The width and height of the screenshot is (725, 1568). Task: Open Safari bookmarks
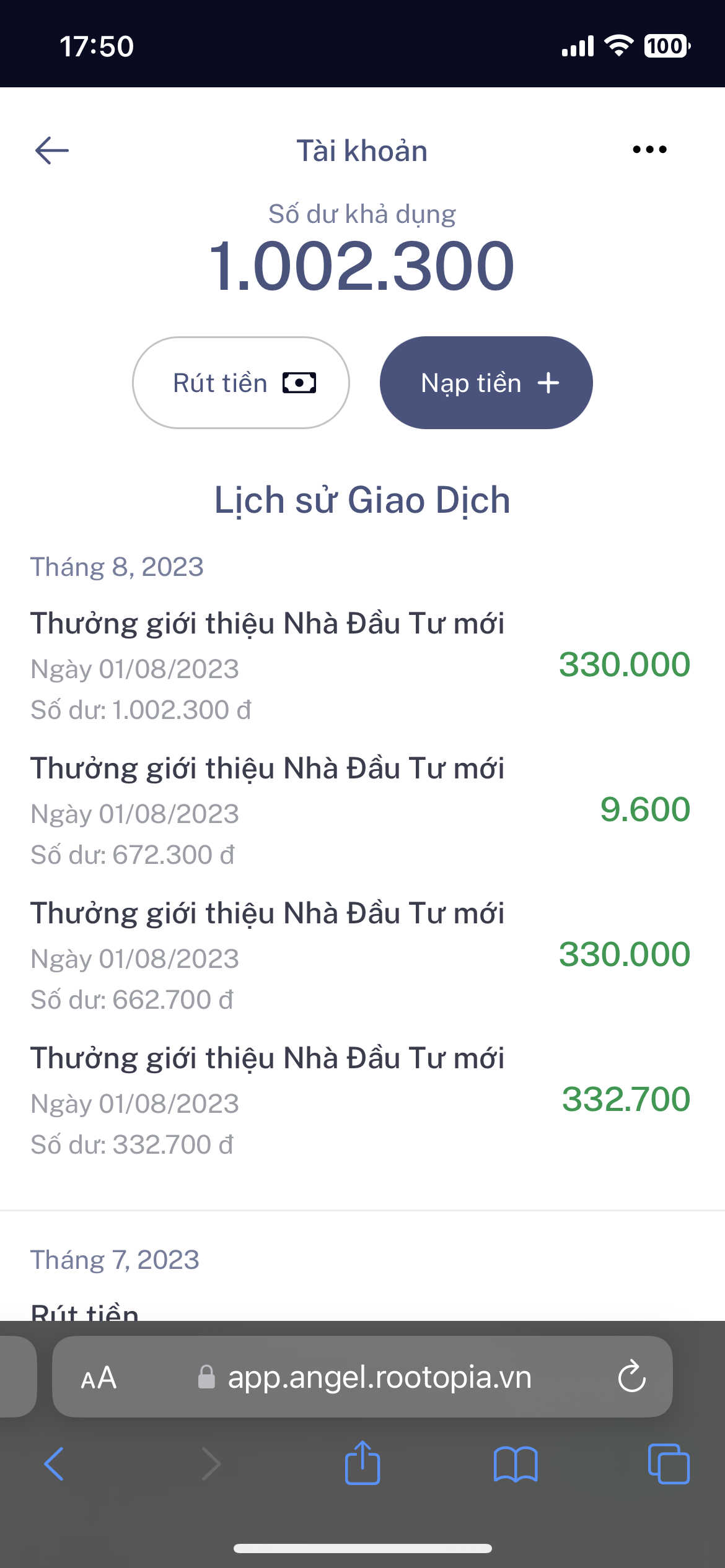tap(516, 1465)
